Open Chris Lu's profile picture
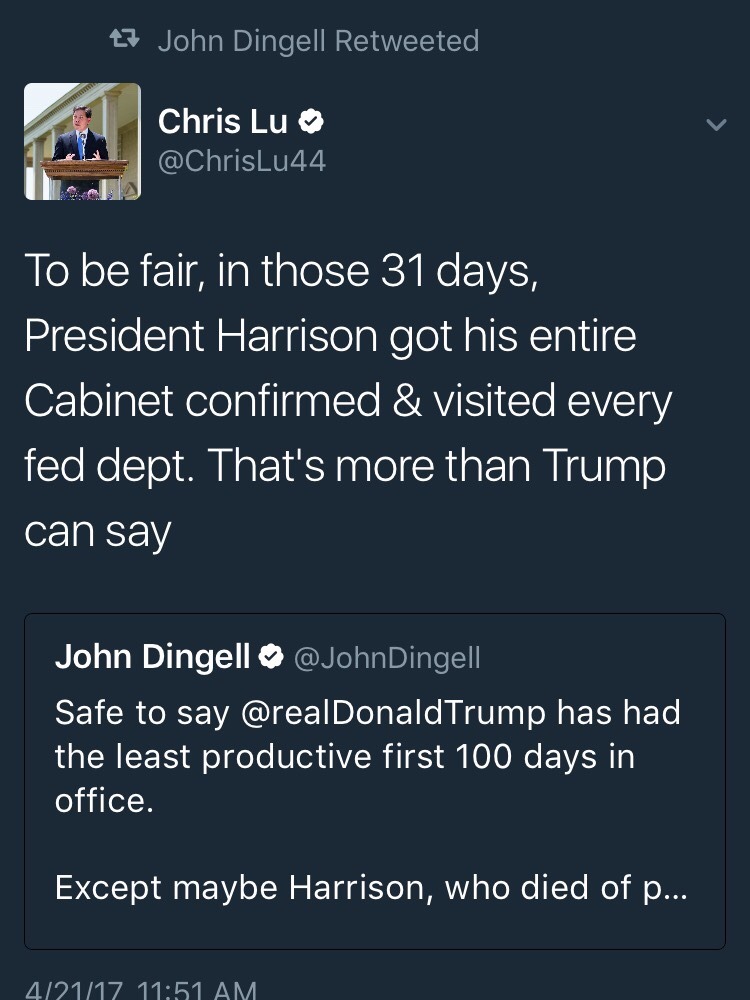This screenshot has height=1000, width=750. point(82,142)
